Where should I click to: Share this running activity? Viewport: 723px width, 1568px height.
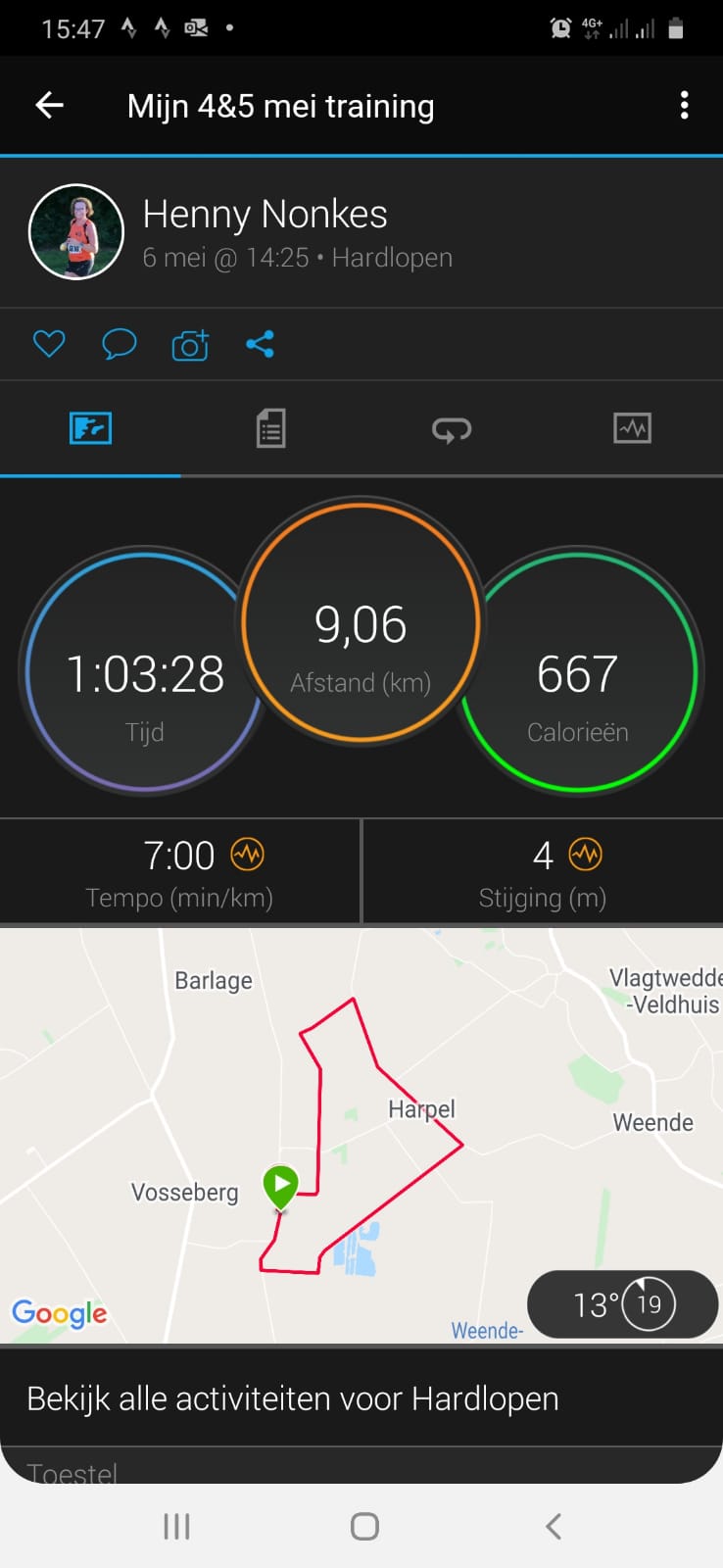point(260,344)
